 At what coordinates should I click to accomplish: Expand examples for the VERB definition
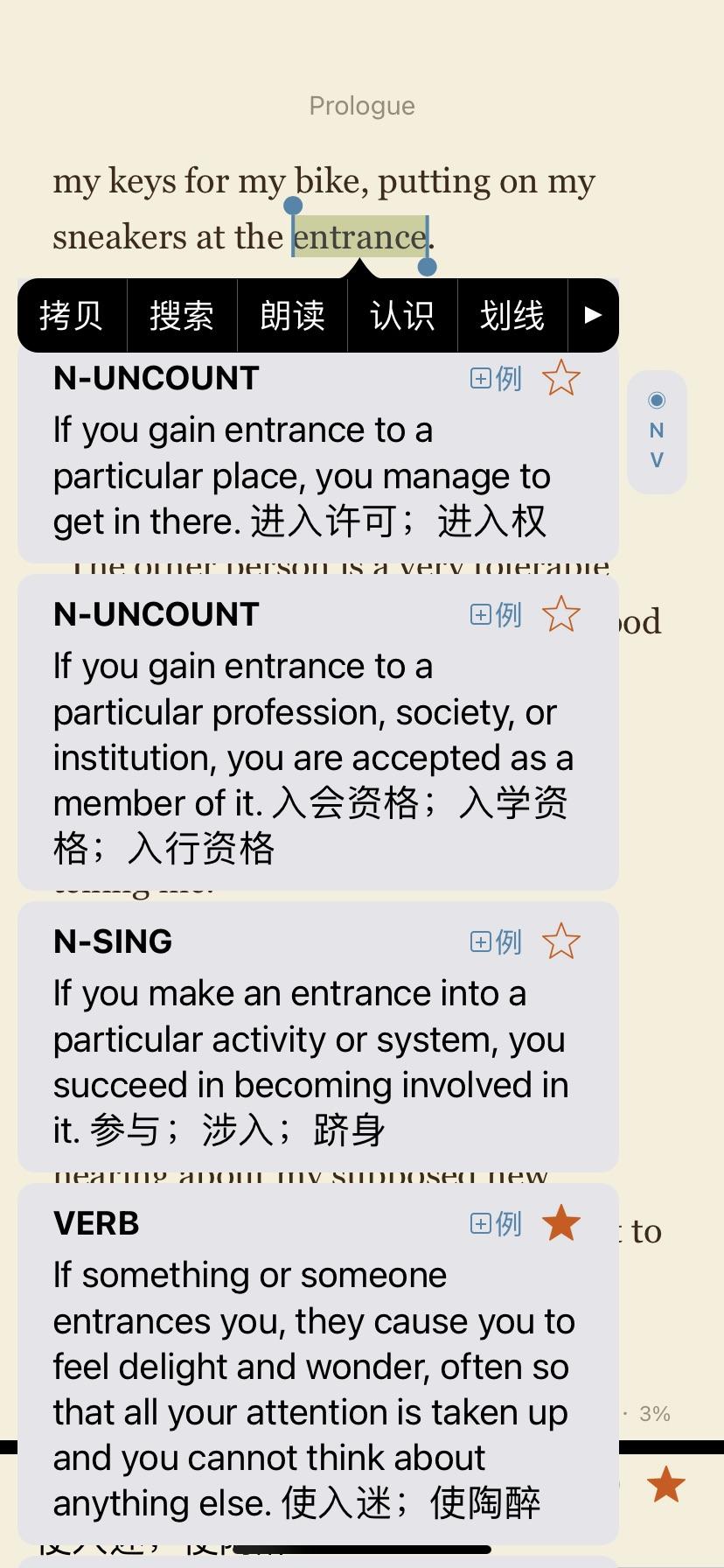(x=496, y=1223)
